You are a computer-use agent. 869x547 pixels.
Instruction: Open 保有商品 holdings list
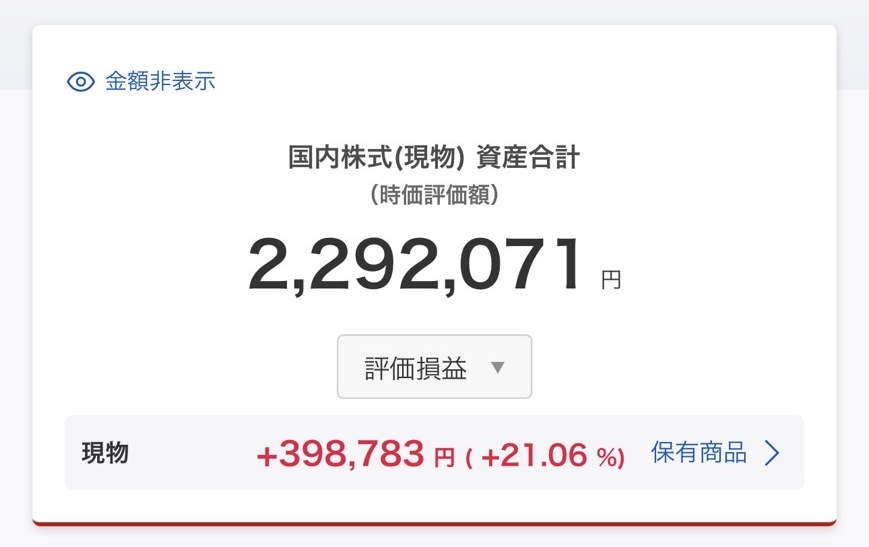coord(714,453)
